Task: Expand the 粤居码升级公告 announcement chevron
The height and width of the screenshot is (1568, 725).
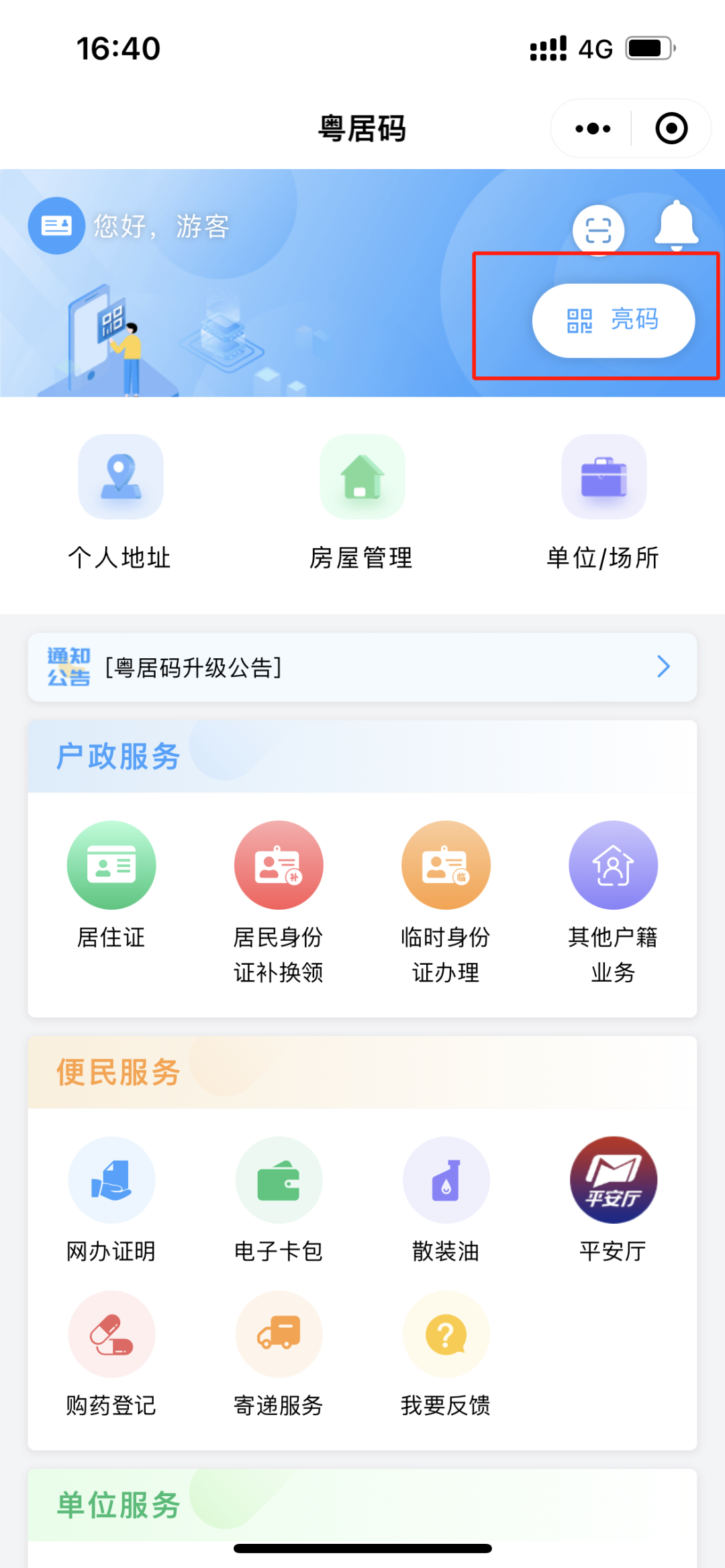Action: (665, 666)
